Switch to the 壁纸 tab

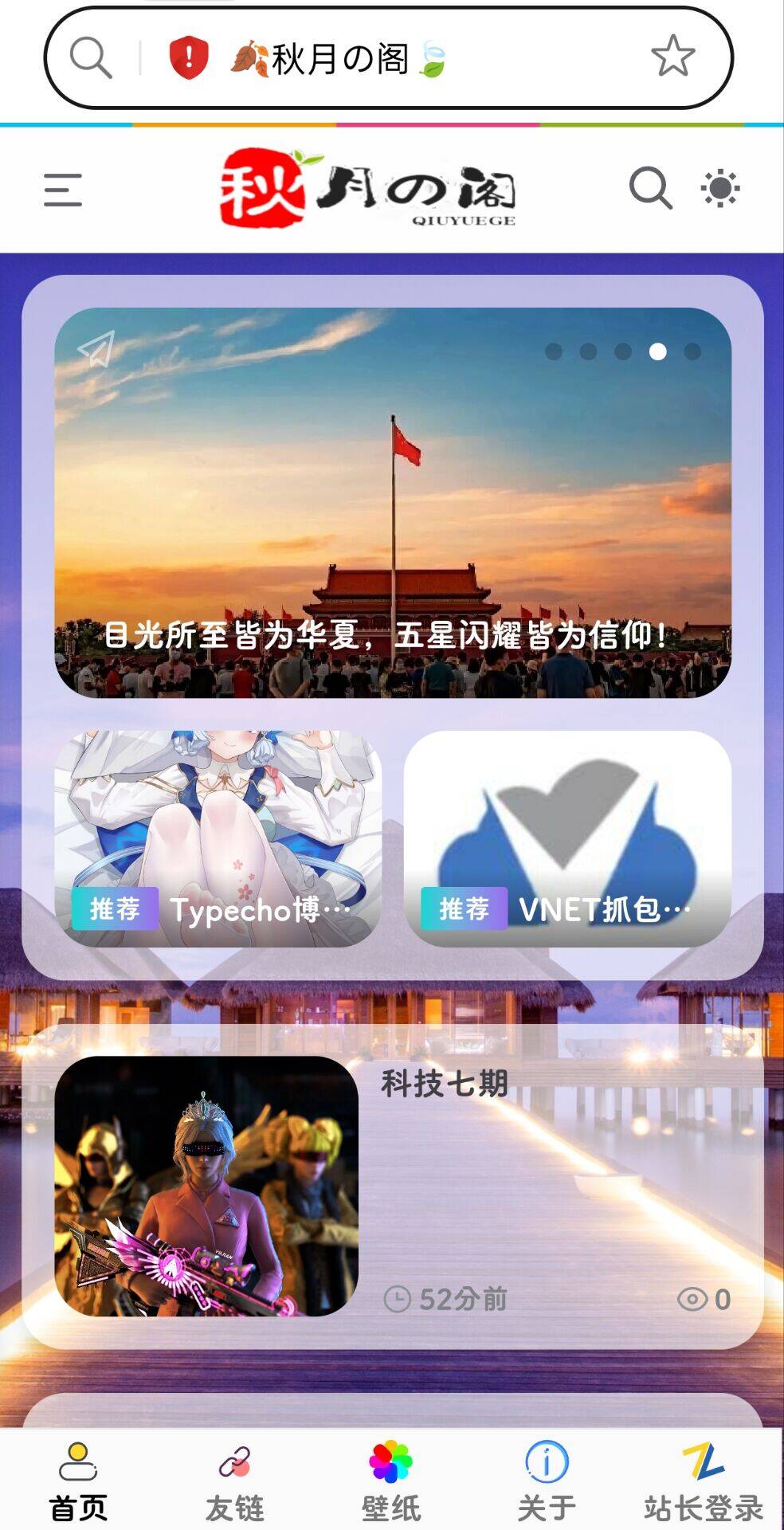tap(390, 1482)
